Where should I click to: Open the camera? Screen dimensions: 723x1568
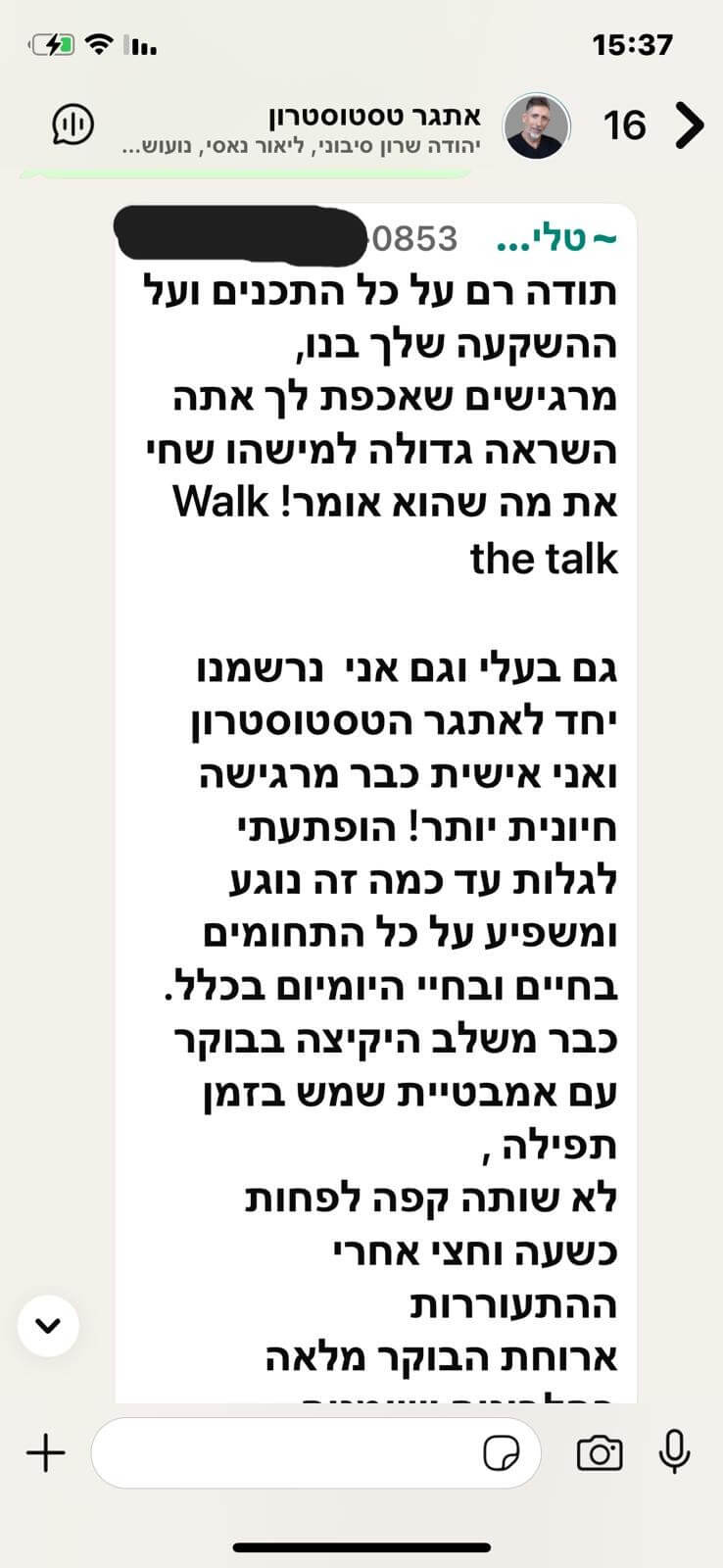(x=600, y=1452)
